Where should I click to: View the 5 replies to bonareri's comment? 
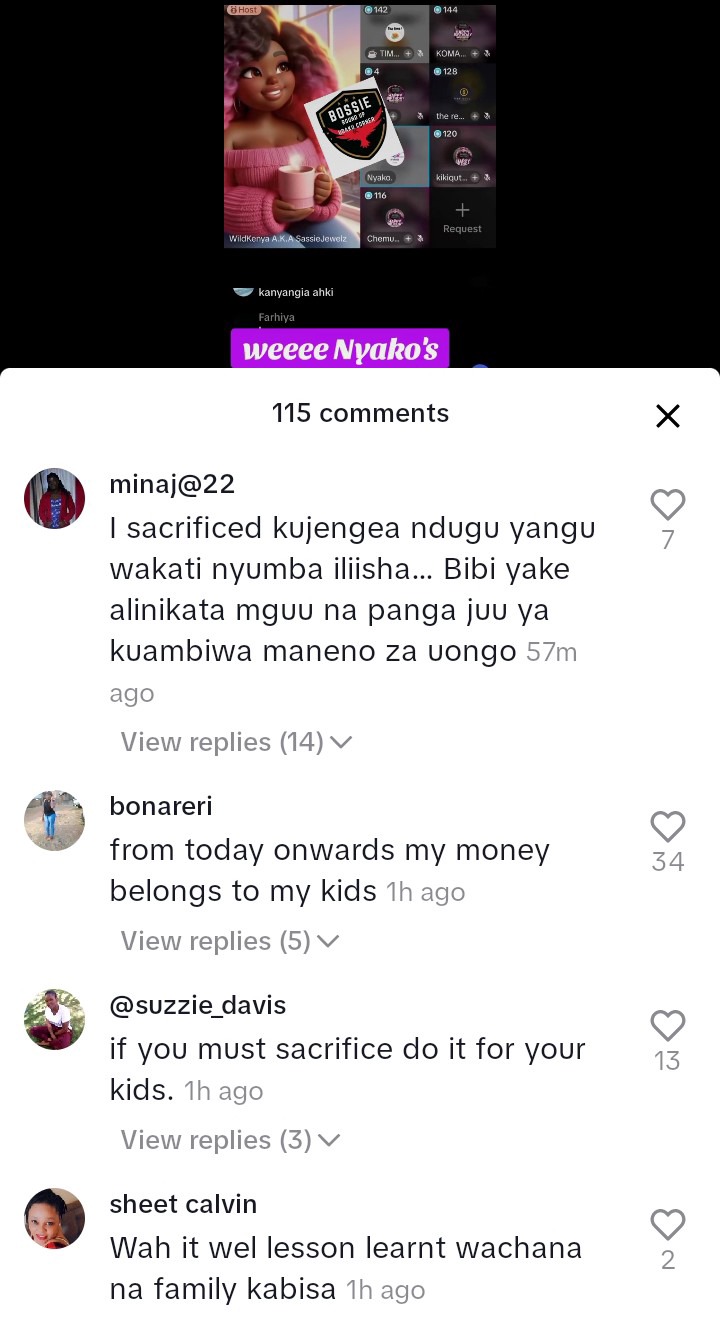pos(230,941)
